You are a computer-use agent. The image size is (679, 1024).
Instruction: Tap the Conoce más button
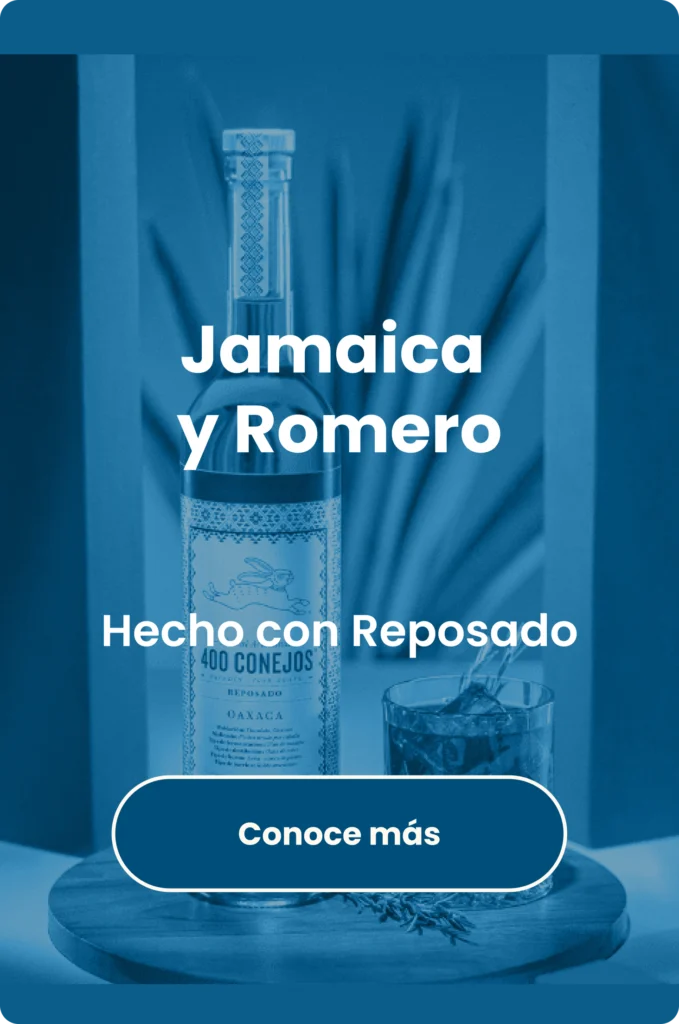tap(339, 833)
